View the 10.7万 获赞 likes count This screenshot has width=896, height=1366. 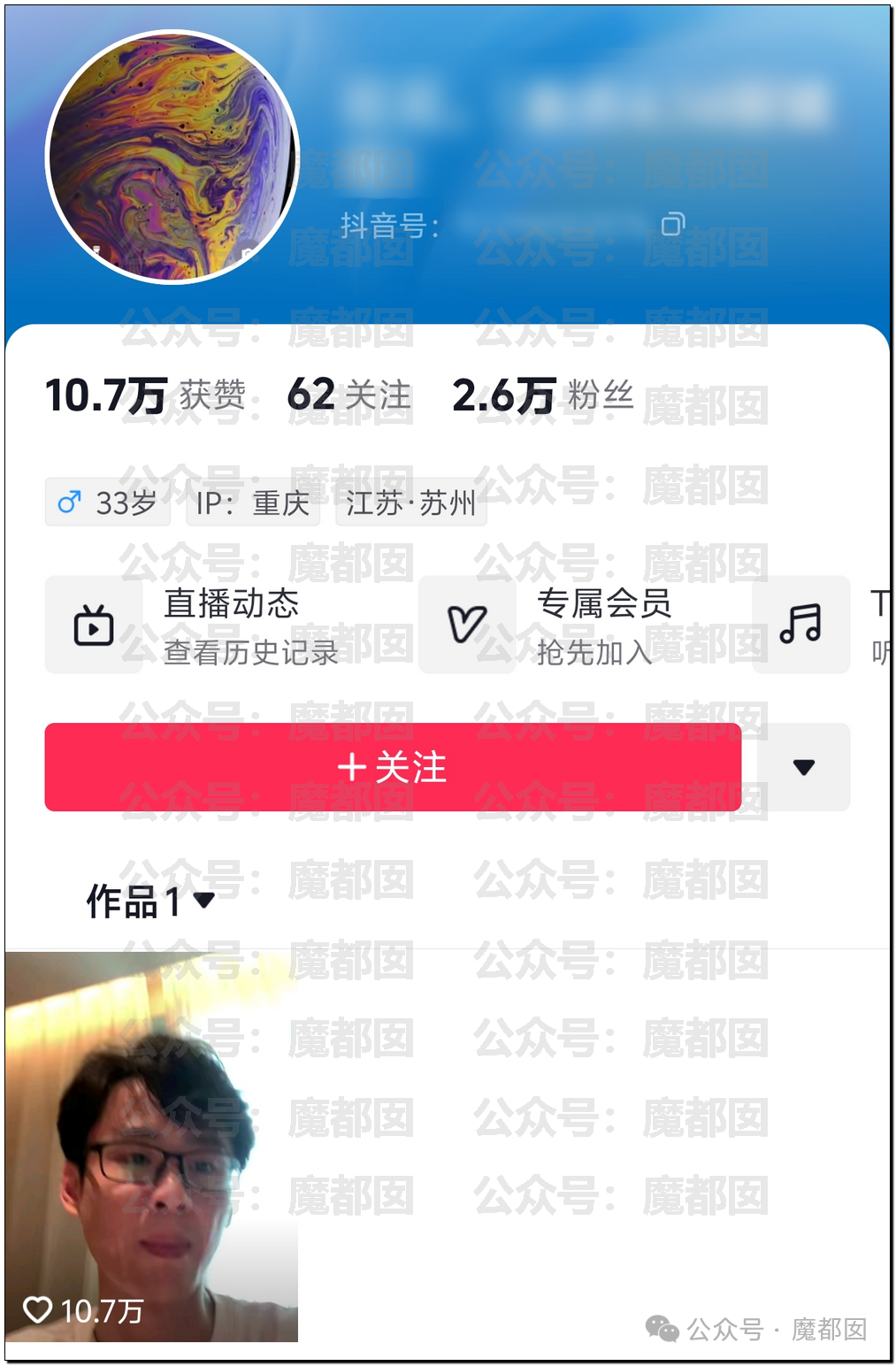click(x=145, y=395)
